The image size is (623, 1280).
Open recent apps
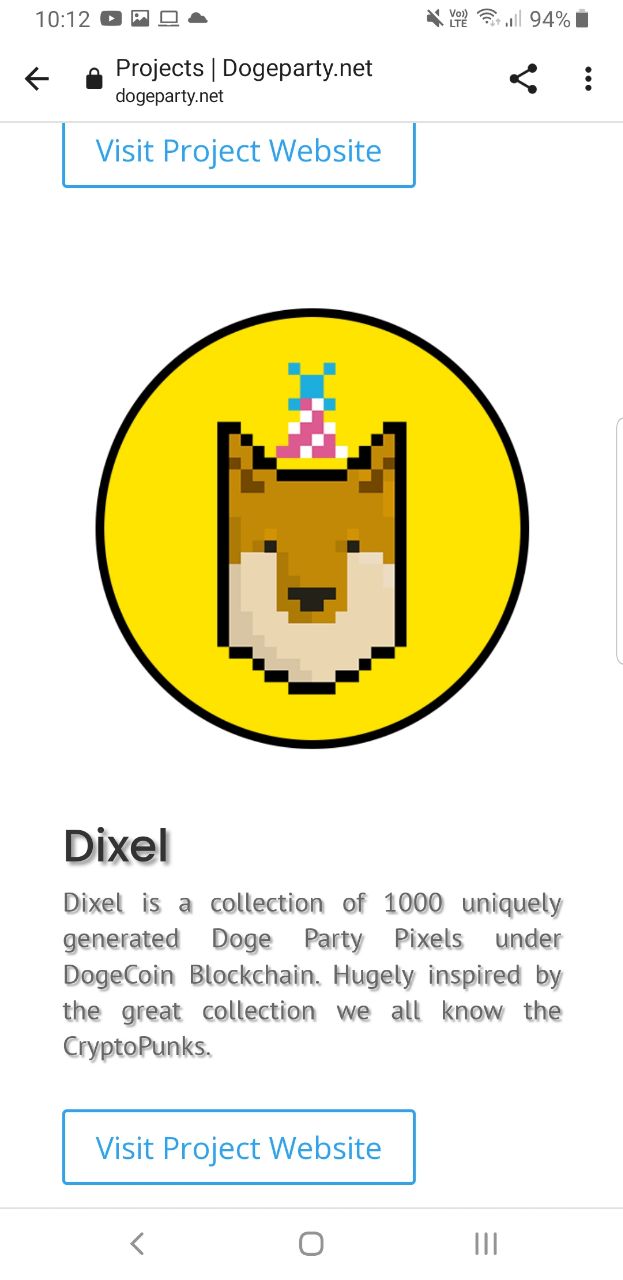pyautogui.click(x=485, y=1243)
